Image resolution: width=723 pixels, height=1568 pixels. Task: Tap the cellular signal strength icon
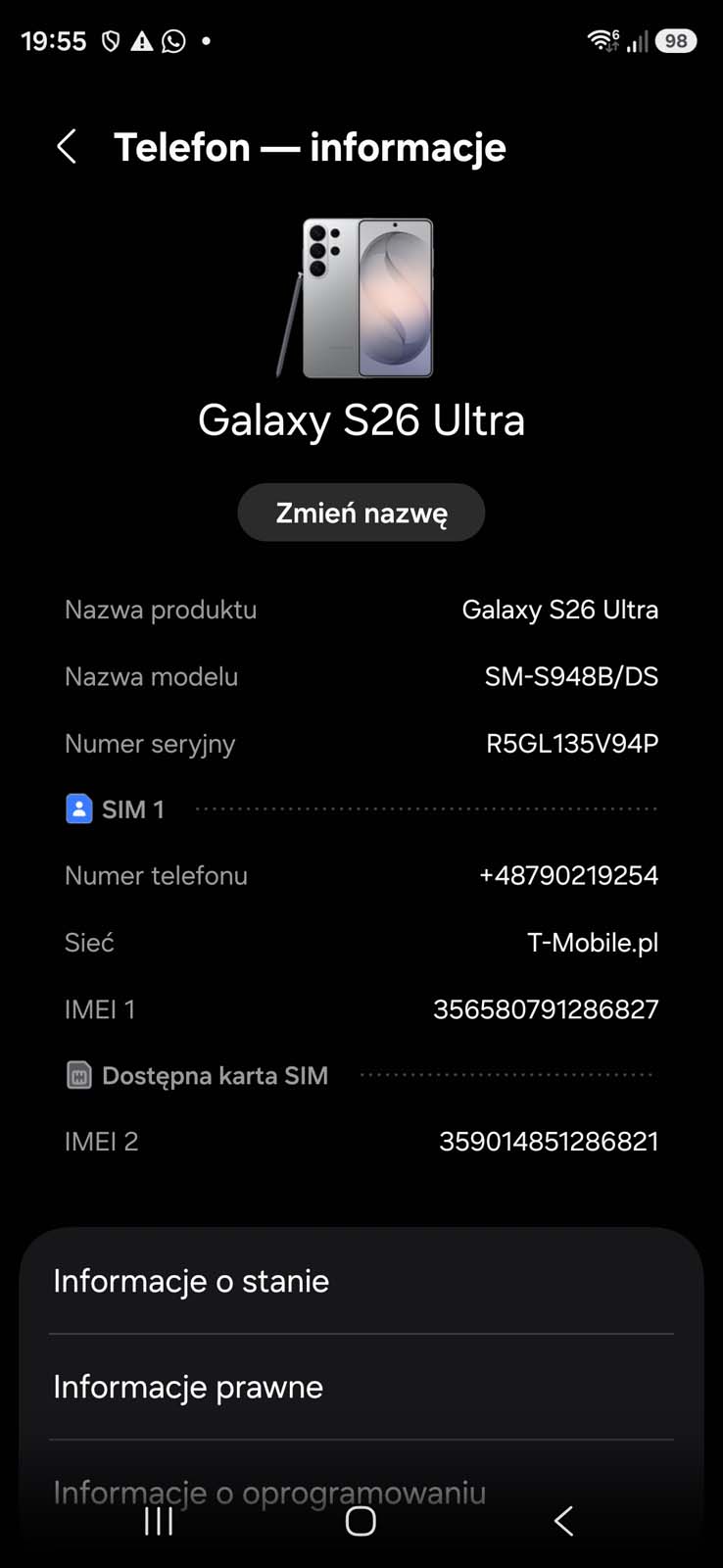637,43
